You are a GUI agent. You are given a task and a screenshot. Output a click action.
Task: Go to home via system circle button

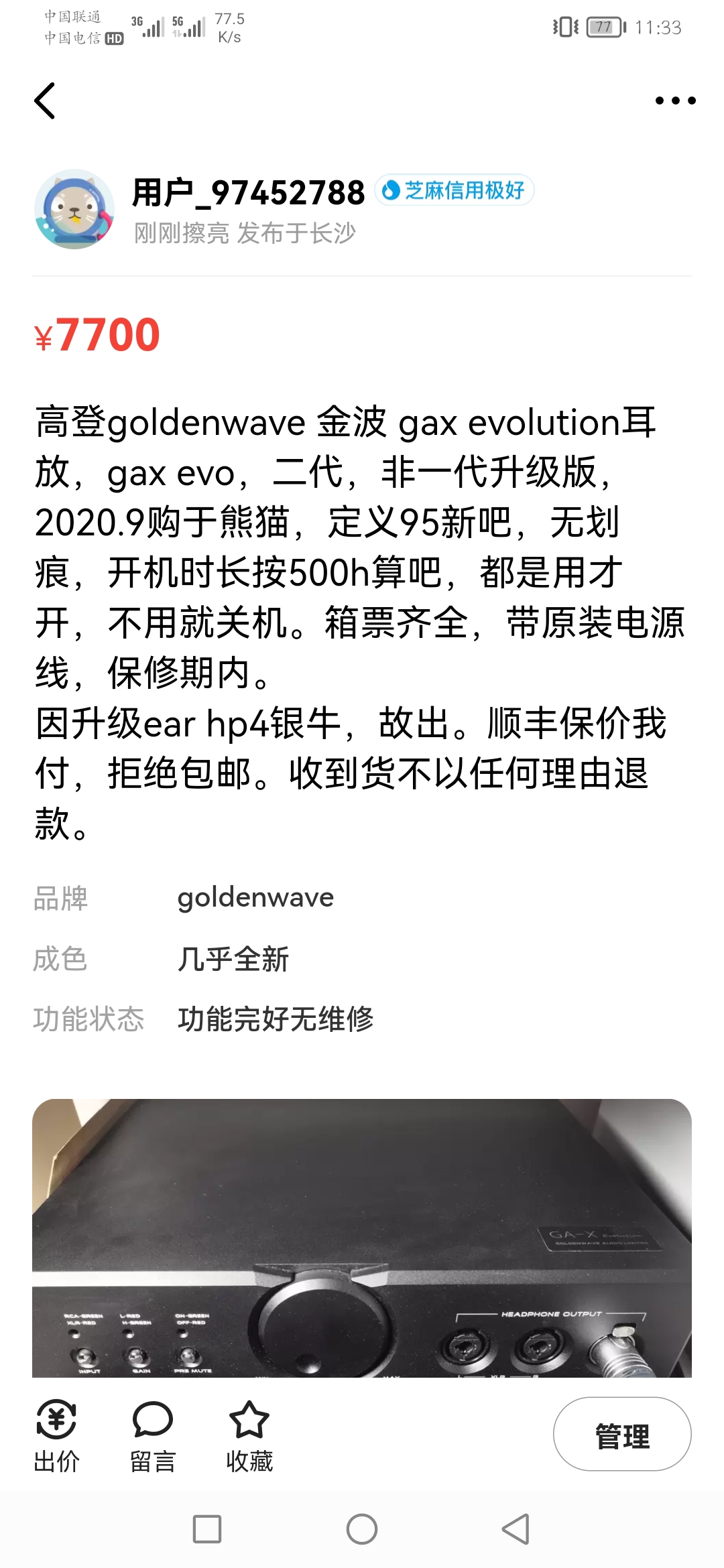pyautogui.click(x=362, y=1529)
